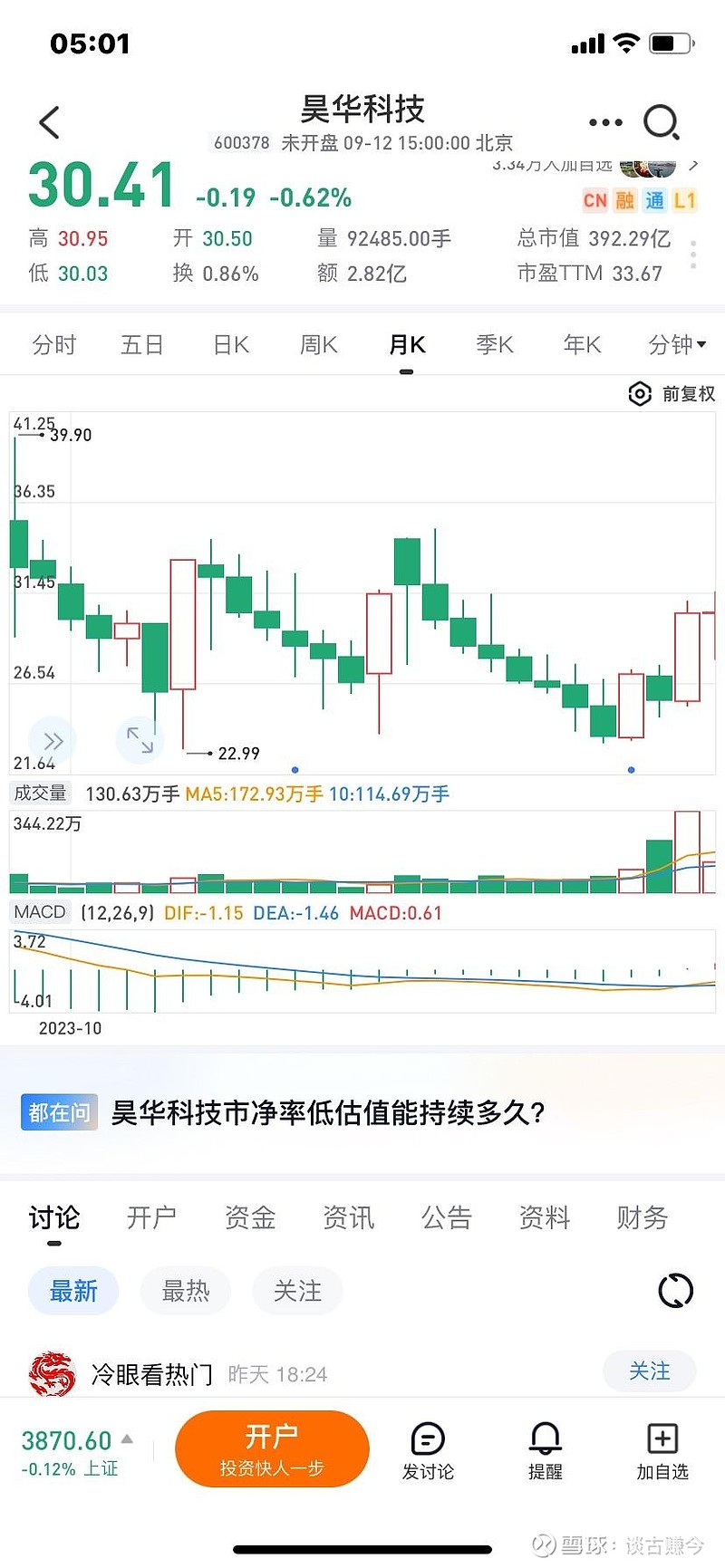Image resolution: width=725 pixels, height=1568 pixels.
Task: Tap the double-arrow chart scroll button
Action: (53, 741)
